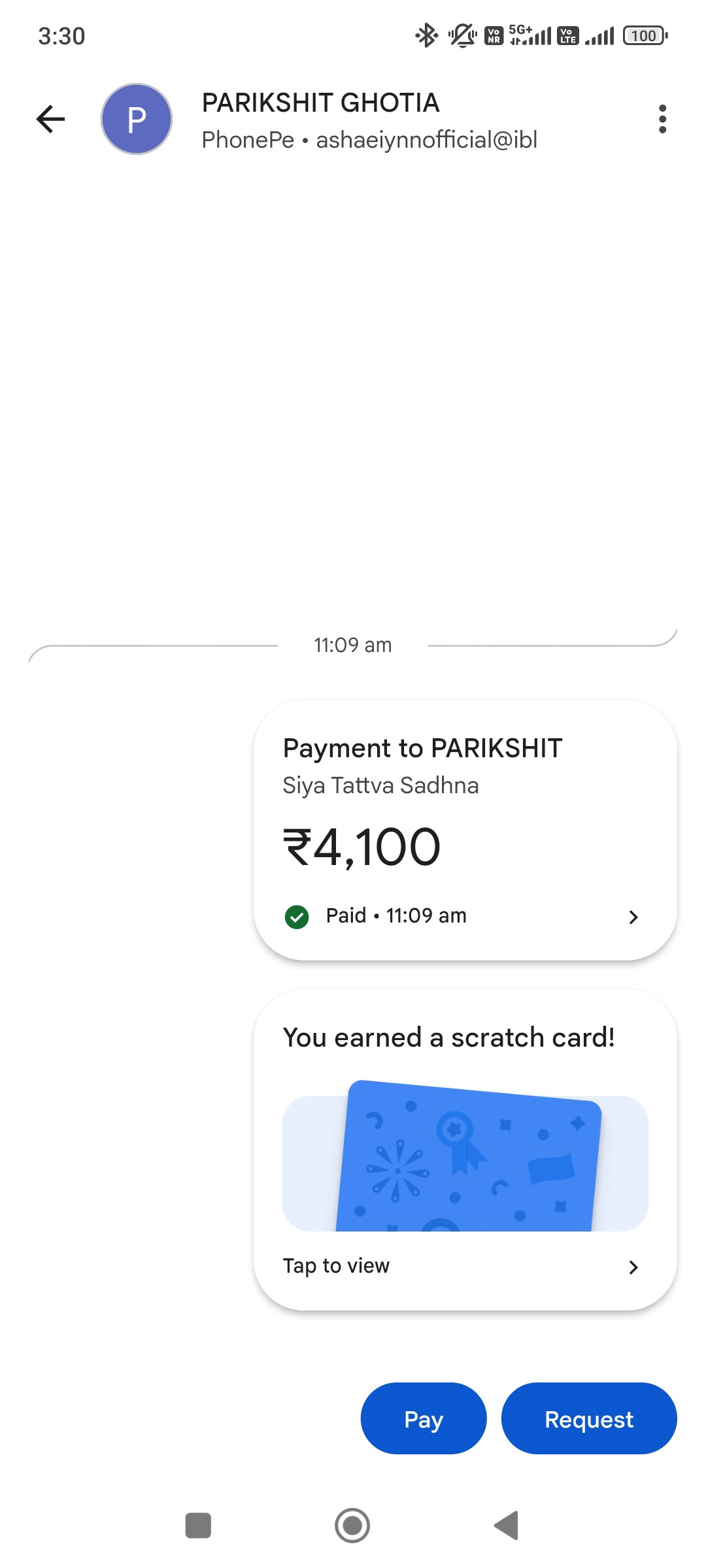This screenshot has width=706, height=1568.
Task: Open Parikshit Ghotia's profile avatar
Action: 137,119
